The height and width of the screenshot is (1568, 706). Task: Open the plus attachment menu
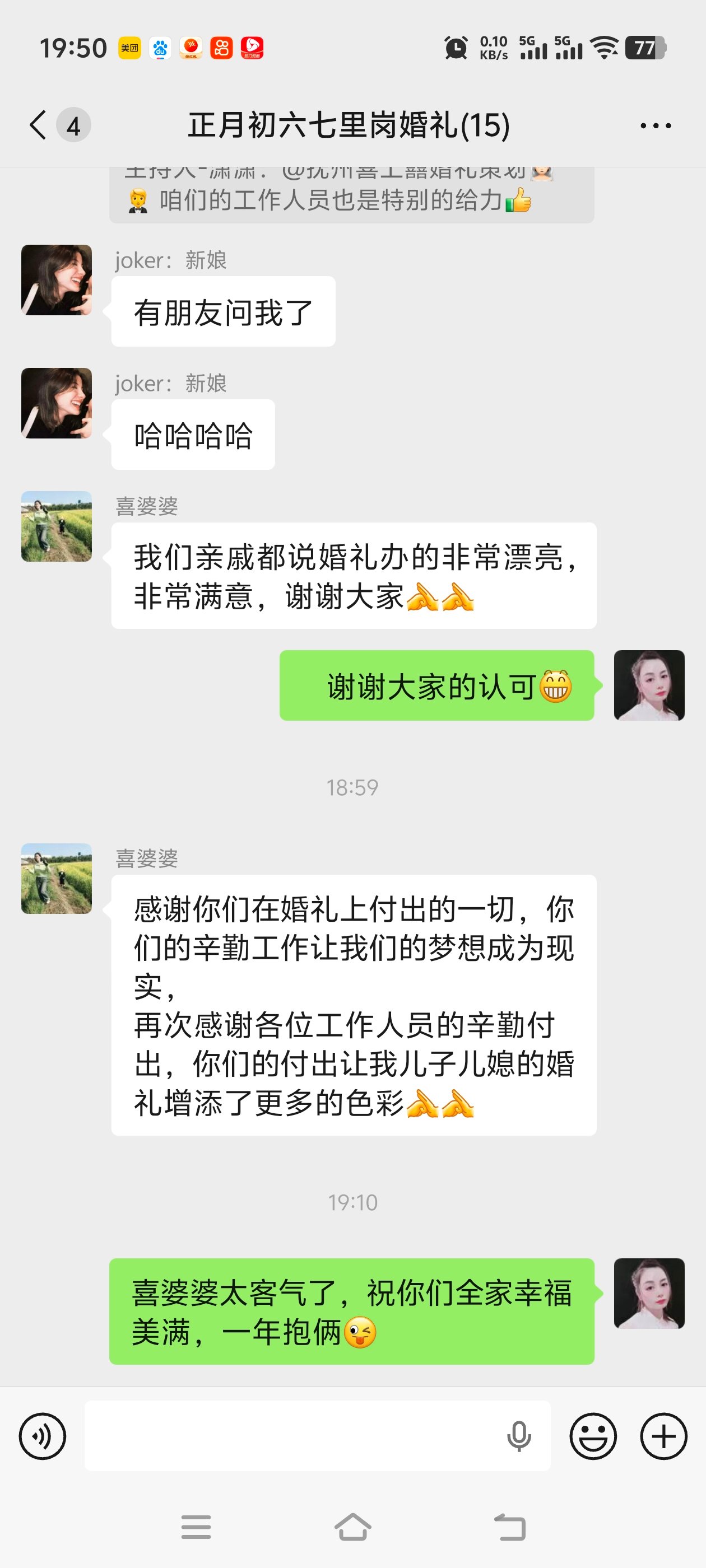663,1436
